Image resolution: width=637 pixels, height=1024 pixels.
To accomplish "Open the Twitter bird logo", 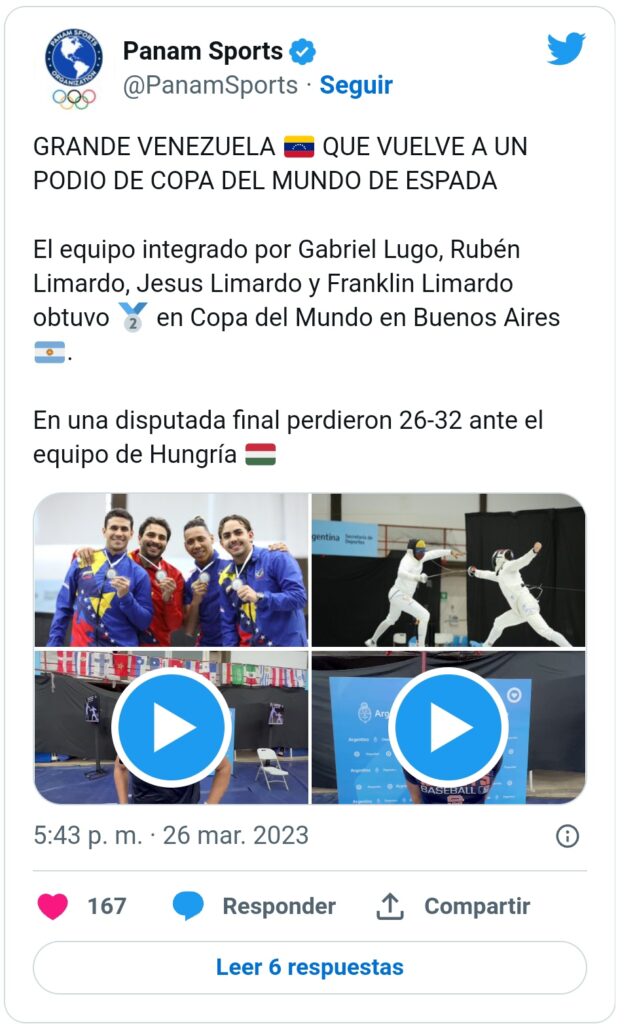I will point(566,49).
